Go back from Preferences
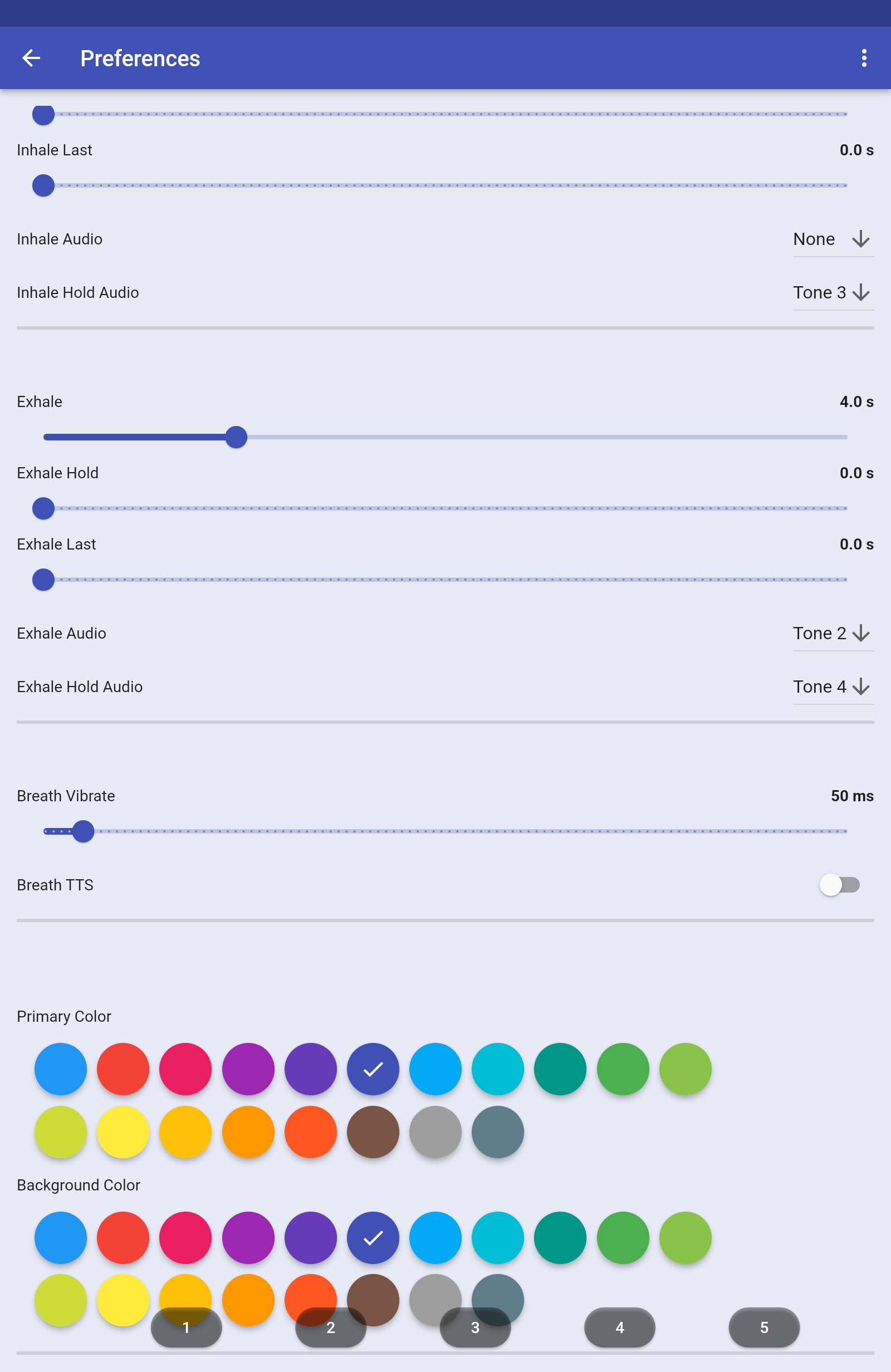The image size is (891, 1372). point(31,58)
